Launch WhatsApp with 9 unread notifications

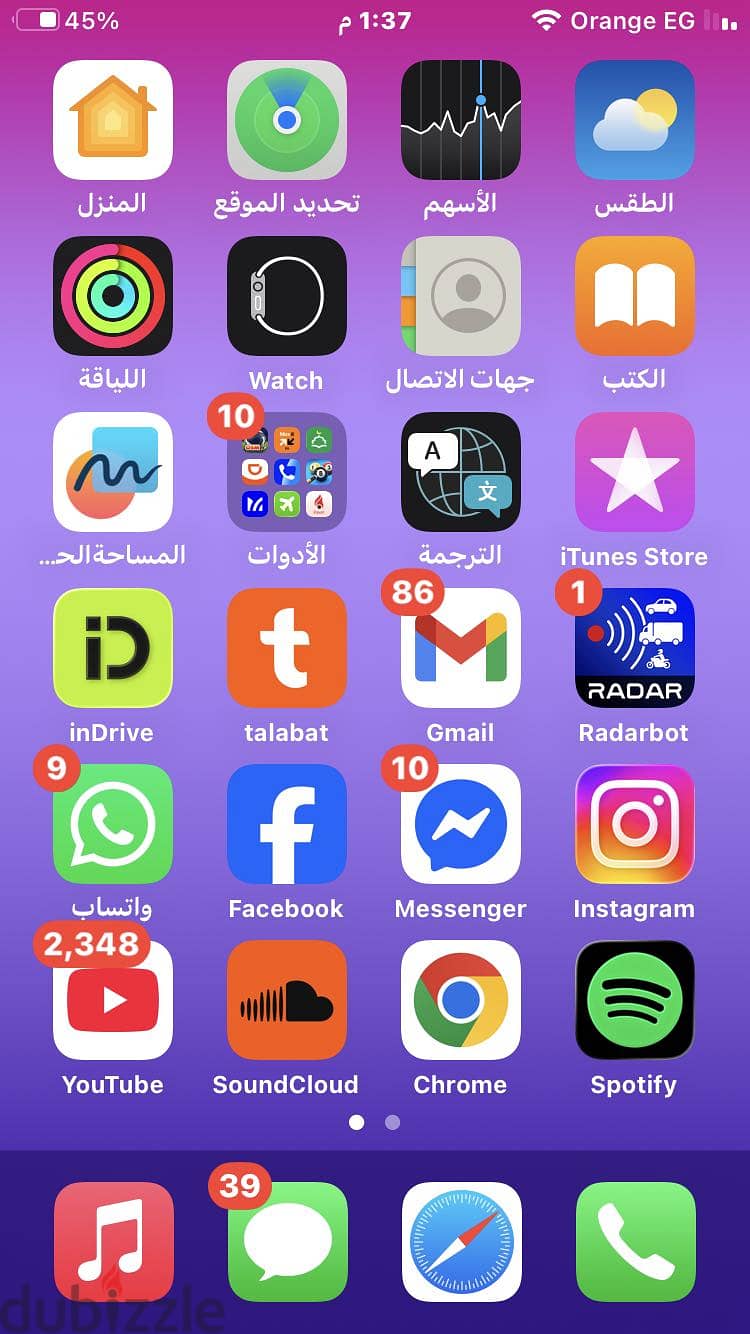pyautogui.click(x=113, y=824)
